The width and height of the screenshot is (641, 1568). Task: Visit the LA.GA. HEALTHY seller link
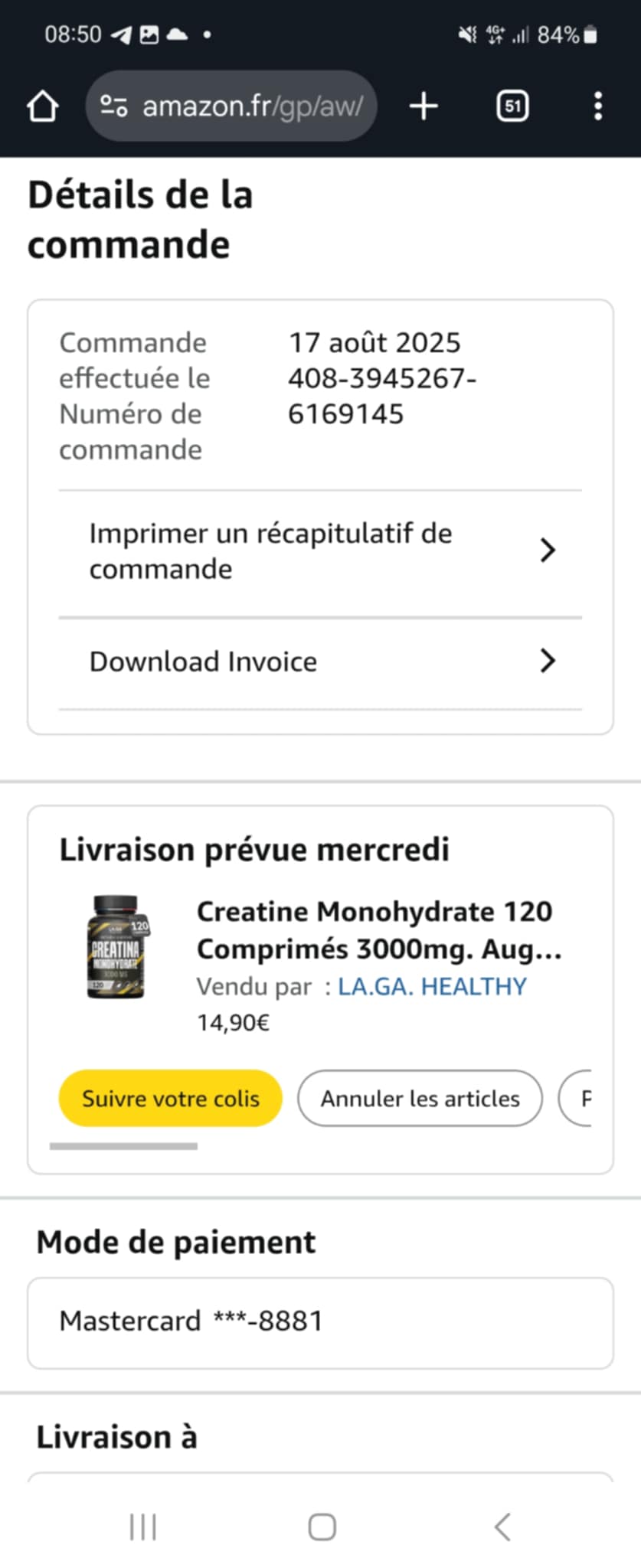[432, 987]
